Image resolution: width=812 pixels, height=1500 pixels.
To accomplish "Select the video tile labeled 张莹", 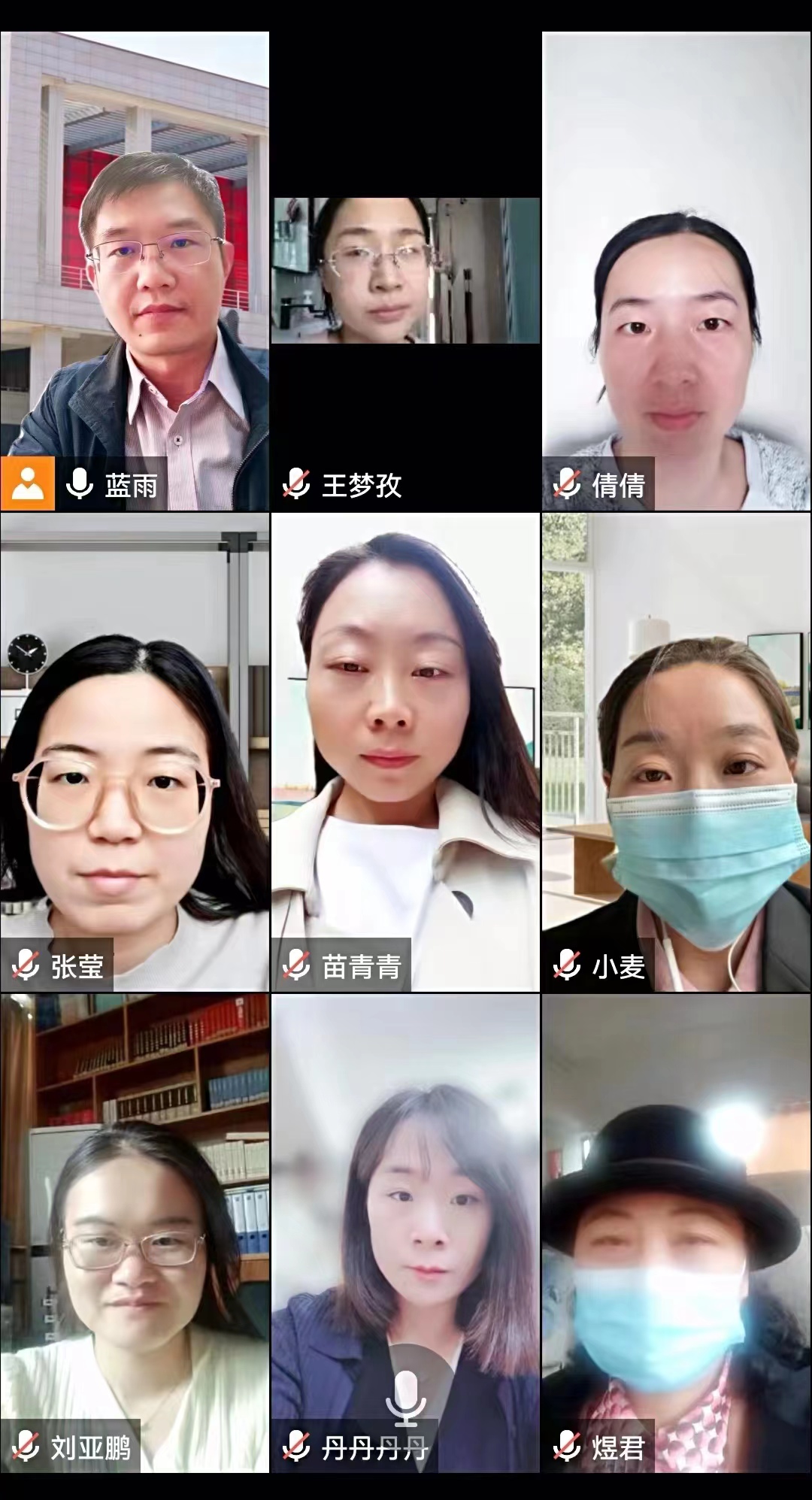I will 135,752.
